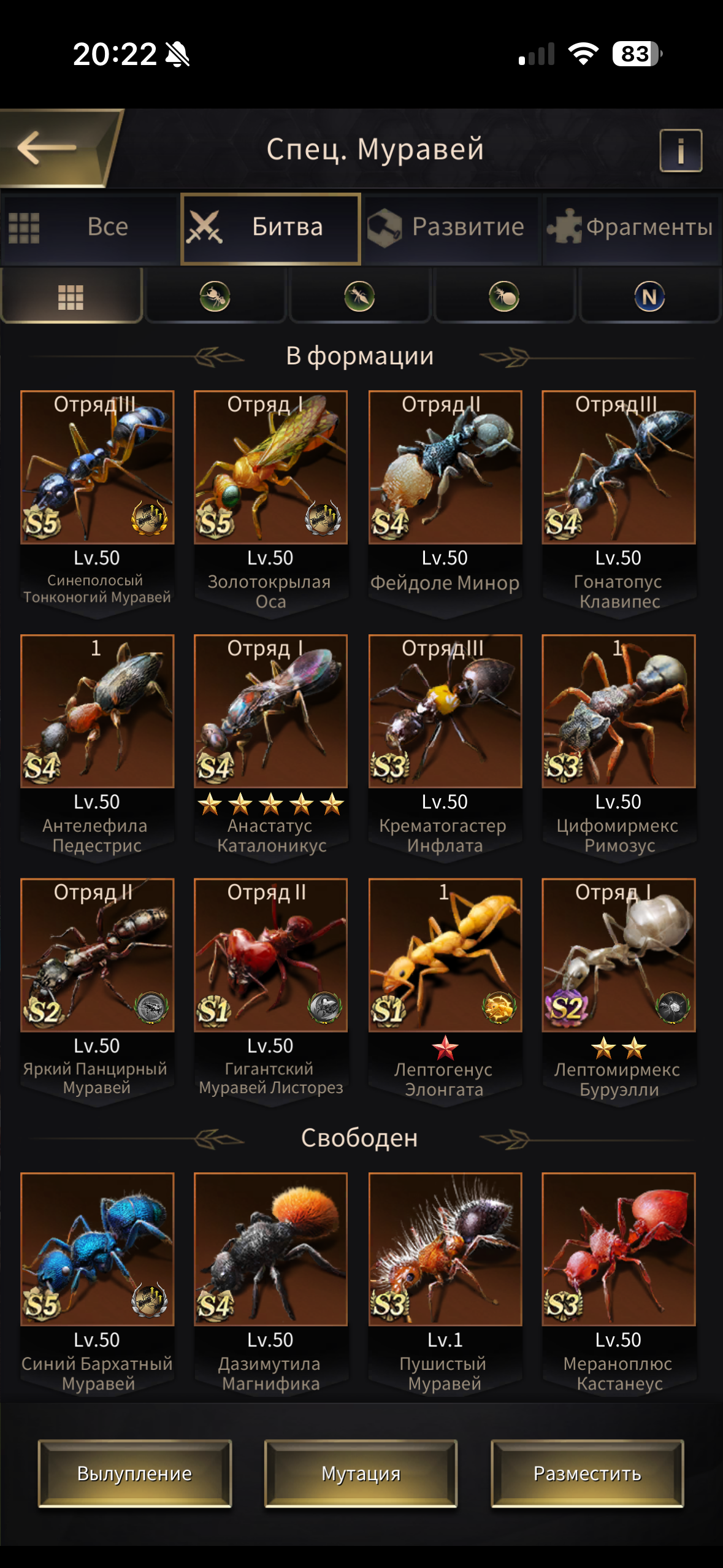Open the info button
The image size is (723, 1568).
point(680,150)
